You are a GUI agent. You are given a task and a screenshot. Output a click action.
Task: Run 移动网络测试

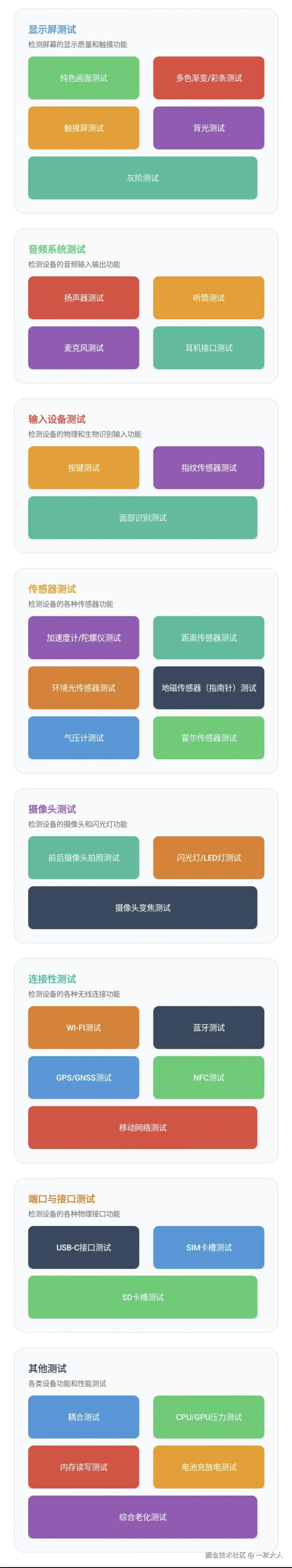[x=143, y=1127]
